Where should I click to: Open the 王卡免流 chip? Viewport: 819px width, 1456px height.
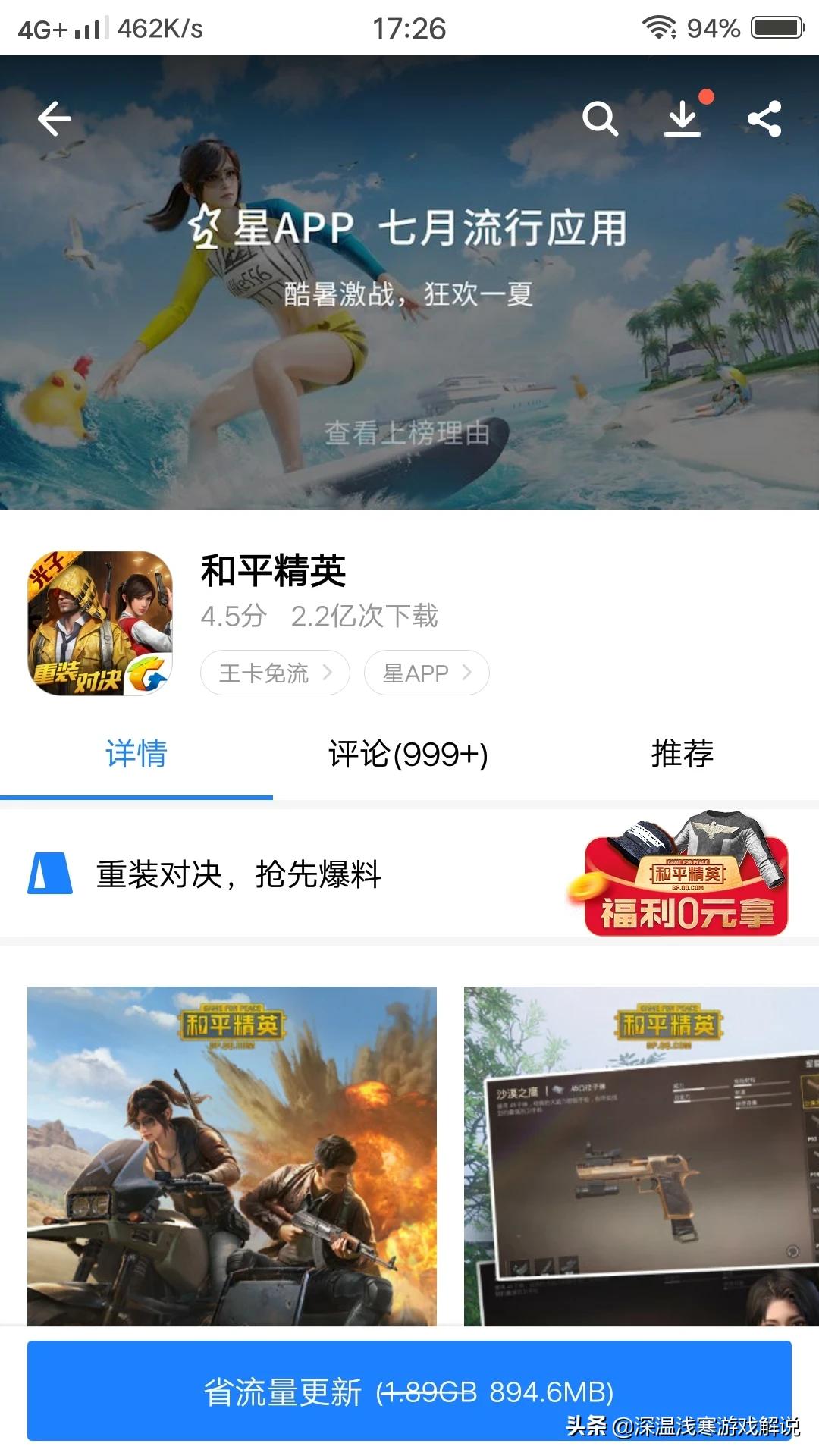(x=275, y=673)
